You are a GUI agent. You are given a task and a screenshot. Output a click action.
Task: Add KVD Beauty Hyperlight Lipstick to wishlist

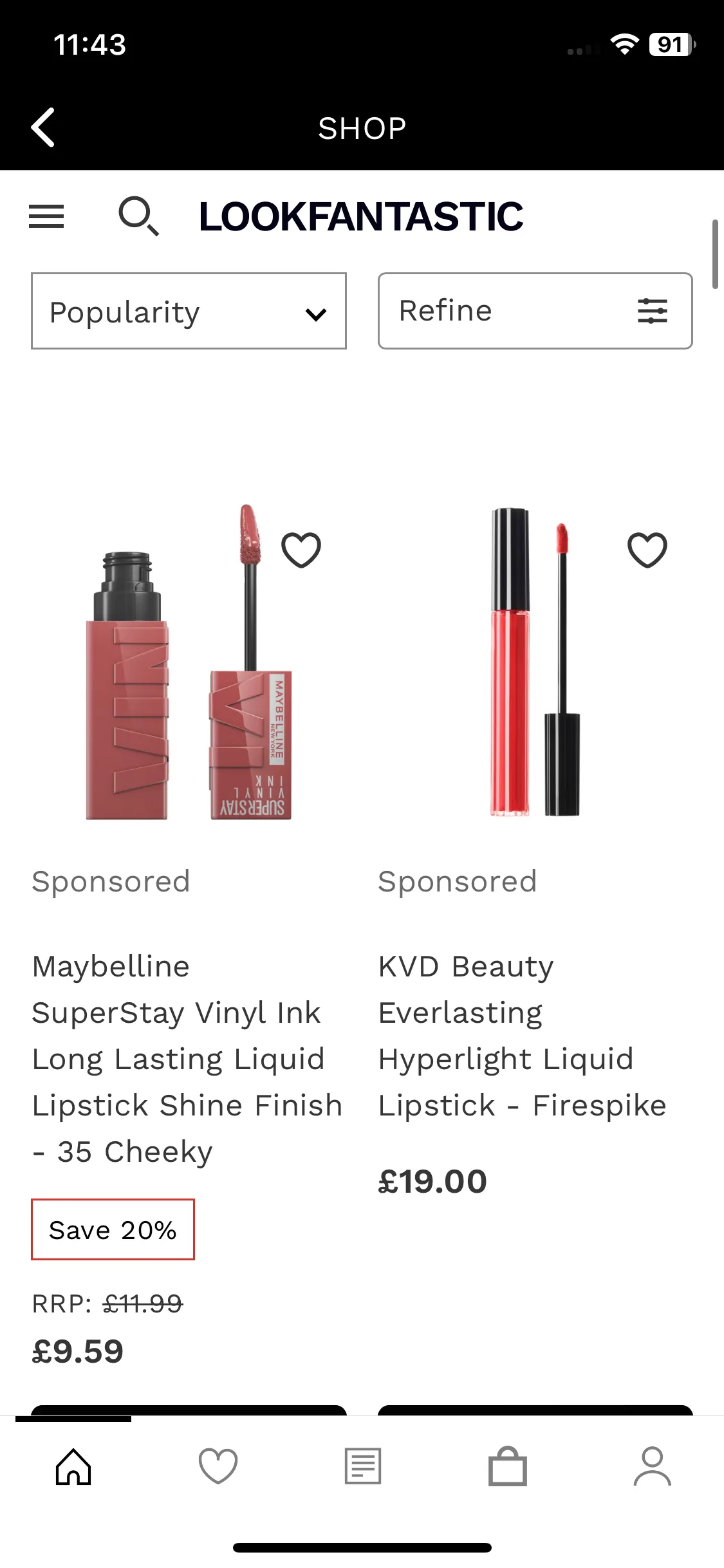click(x=647, y=550)
